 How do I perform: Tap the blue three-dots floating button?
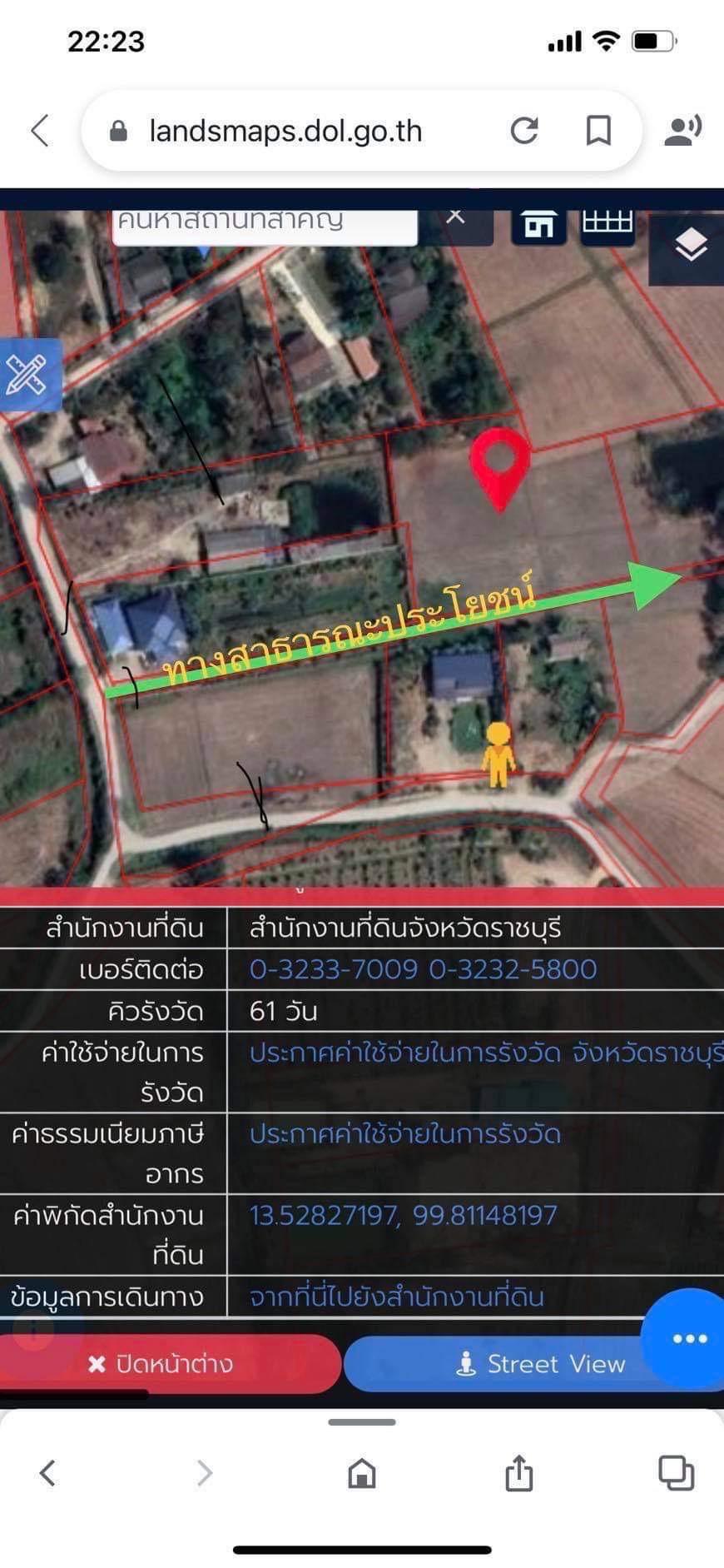[x=689, y=1338]
